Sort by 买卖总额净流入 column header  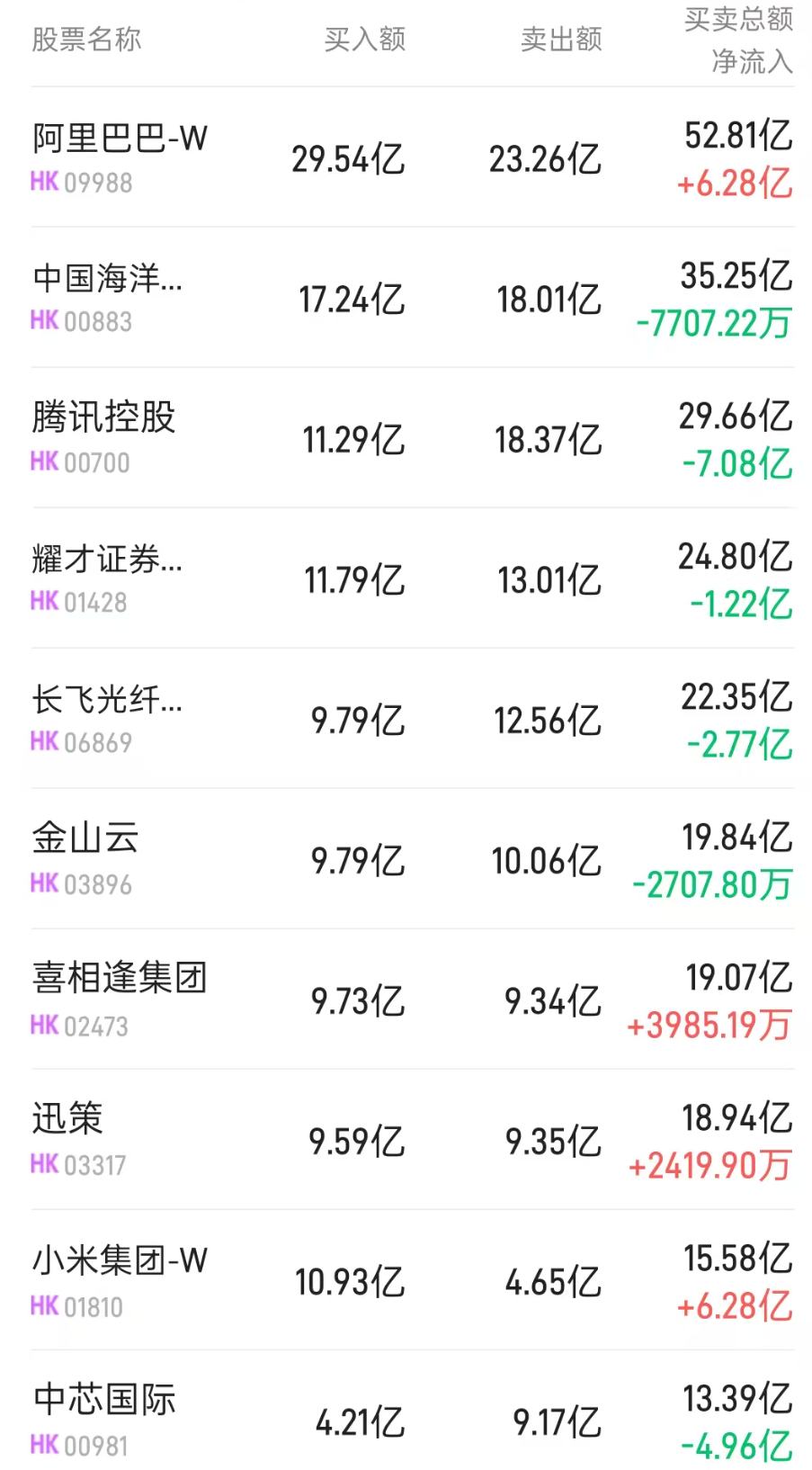(730, 40)
